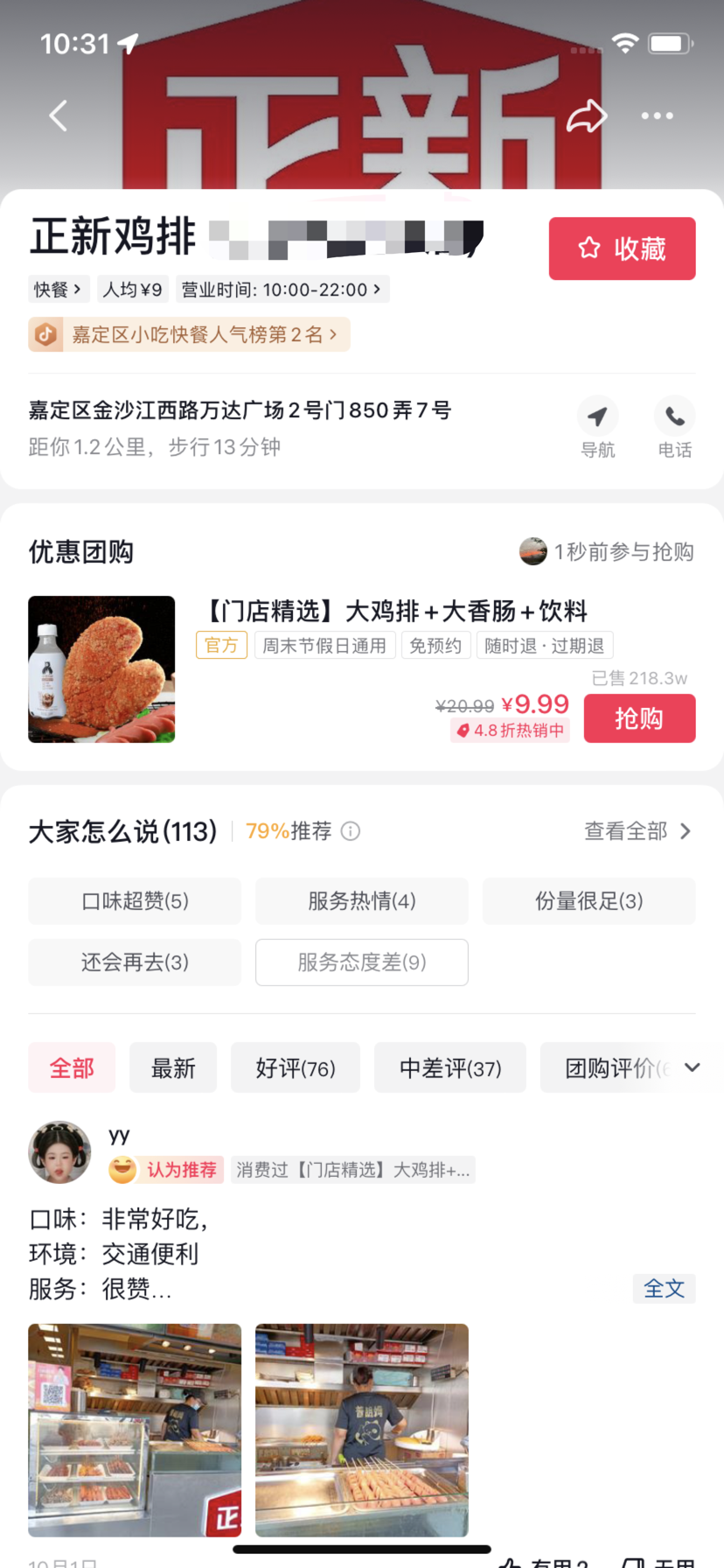This screenshot has height=1568, width=724.
Task: Expand review filter tabs dropdown arrow
Action: [693, 1067]
